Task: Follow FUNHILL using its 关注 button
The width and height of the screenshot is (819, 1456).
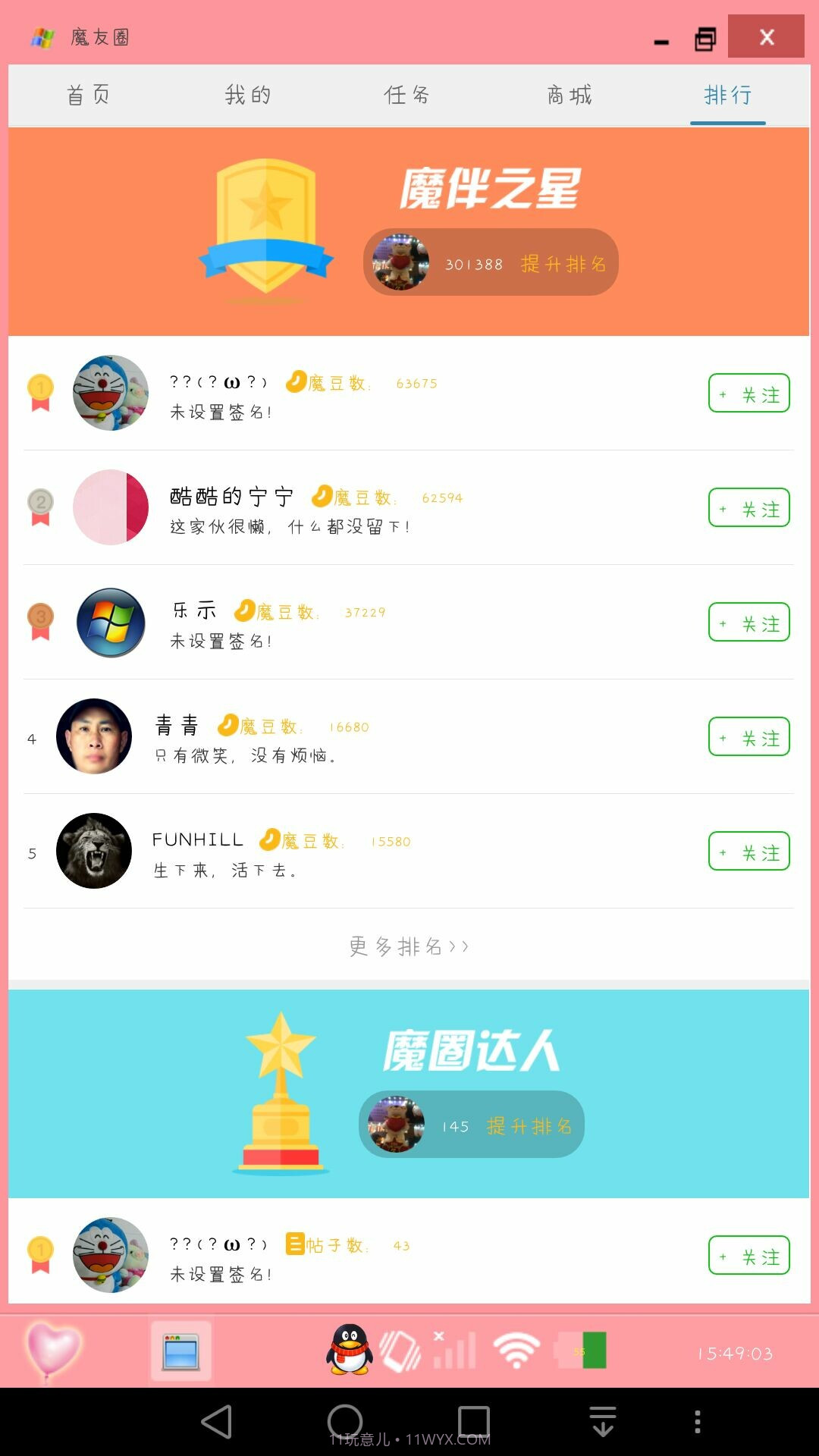Action: 748,852
